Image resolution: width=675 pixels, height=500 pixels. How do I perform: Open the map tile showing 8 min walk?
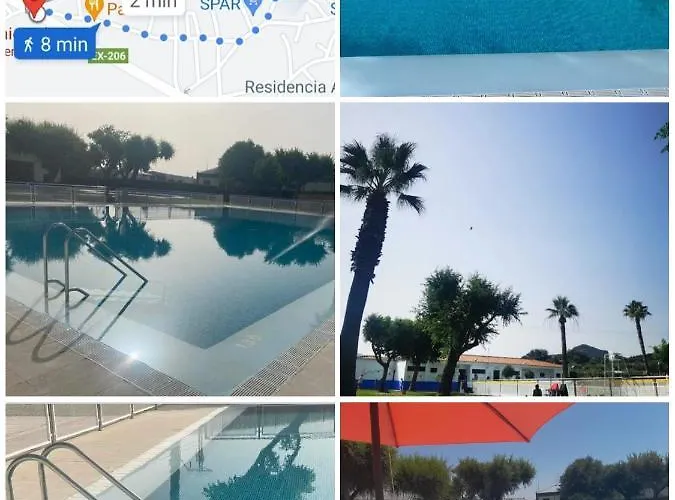coord(170,48)
